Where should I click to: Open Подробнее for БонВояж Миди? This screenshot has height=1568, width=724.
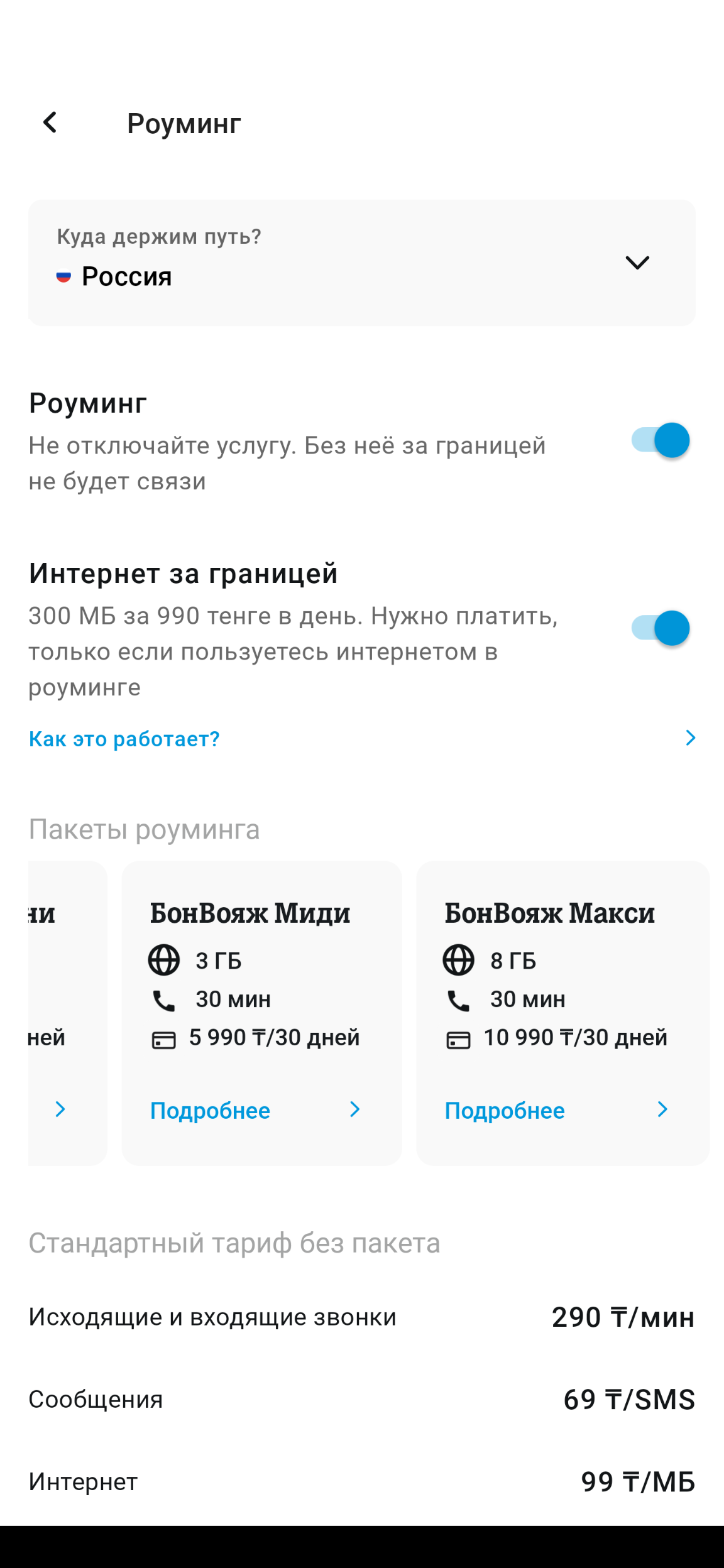(x=256, y=1110)
